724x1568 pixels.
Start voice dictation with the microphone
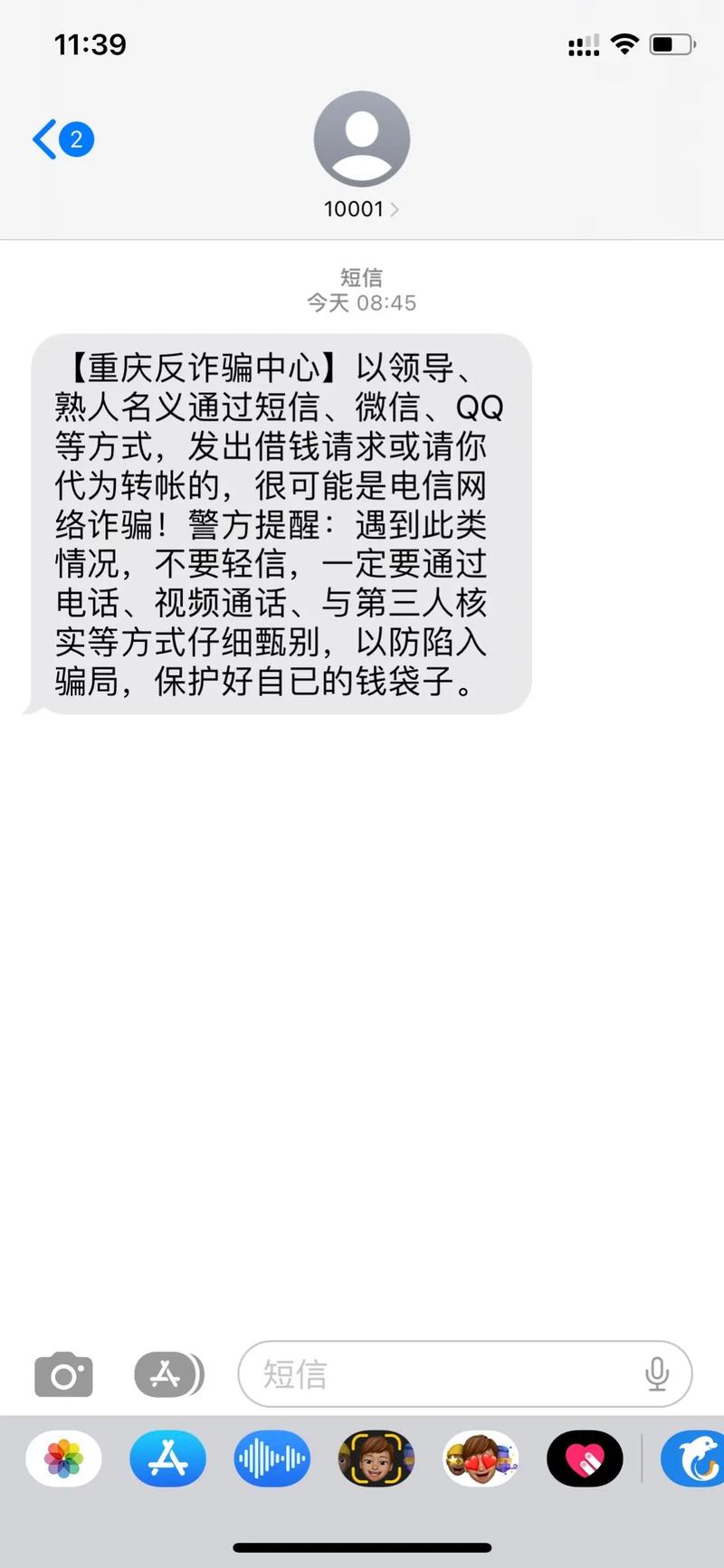657,1374
